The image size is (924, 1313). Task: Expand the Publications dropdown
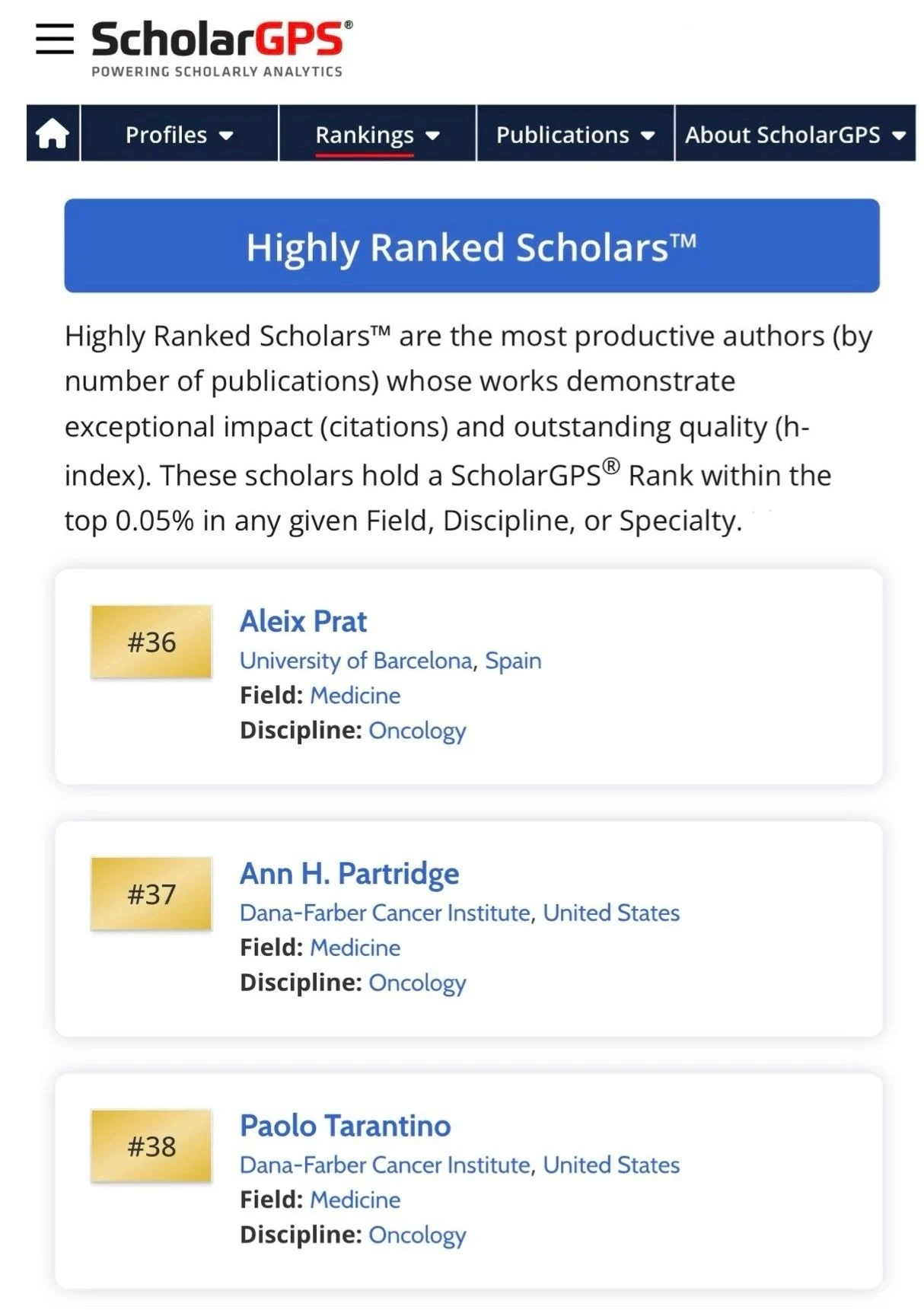[x=574, y=135]
